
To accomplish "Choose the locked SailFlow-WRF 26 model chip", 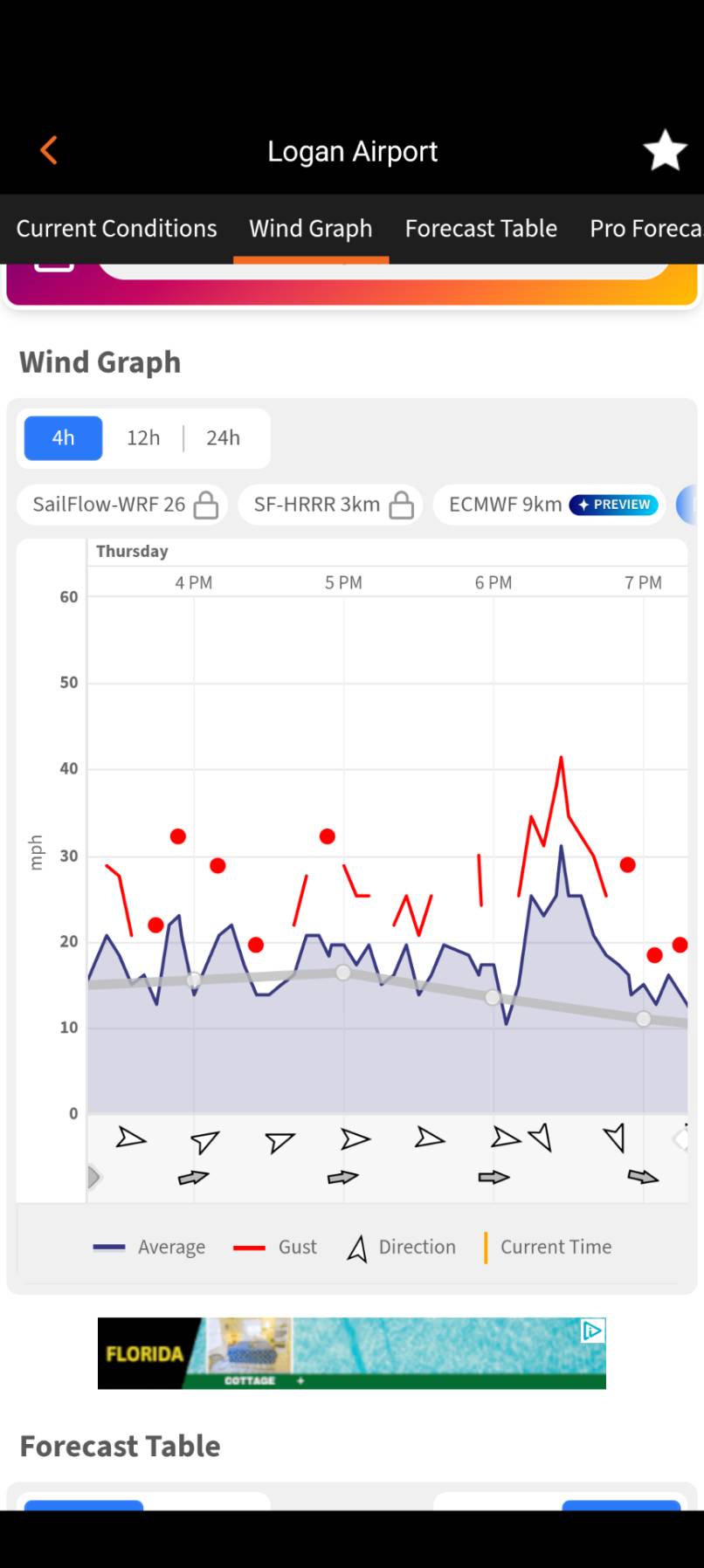I will tap(123, 505).
